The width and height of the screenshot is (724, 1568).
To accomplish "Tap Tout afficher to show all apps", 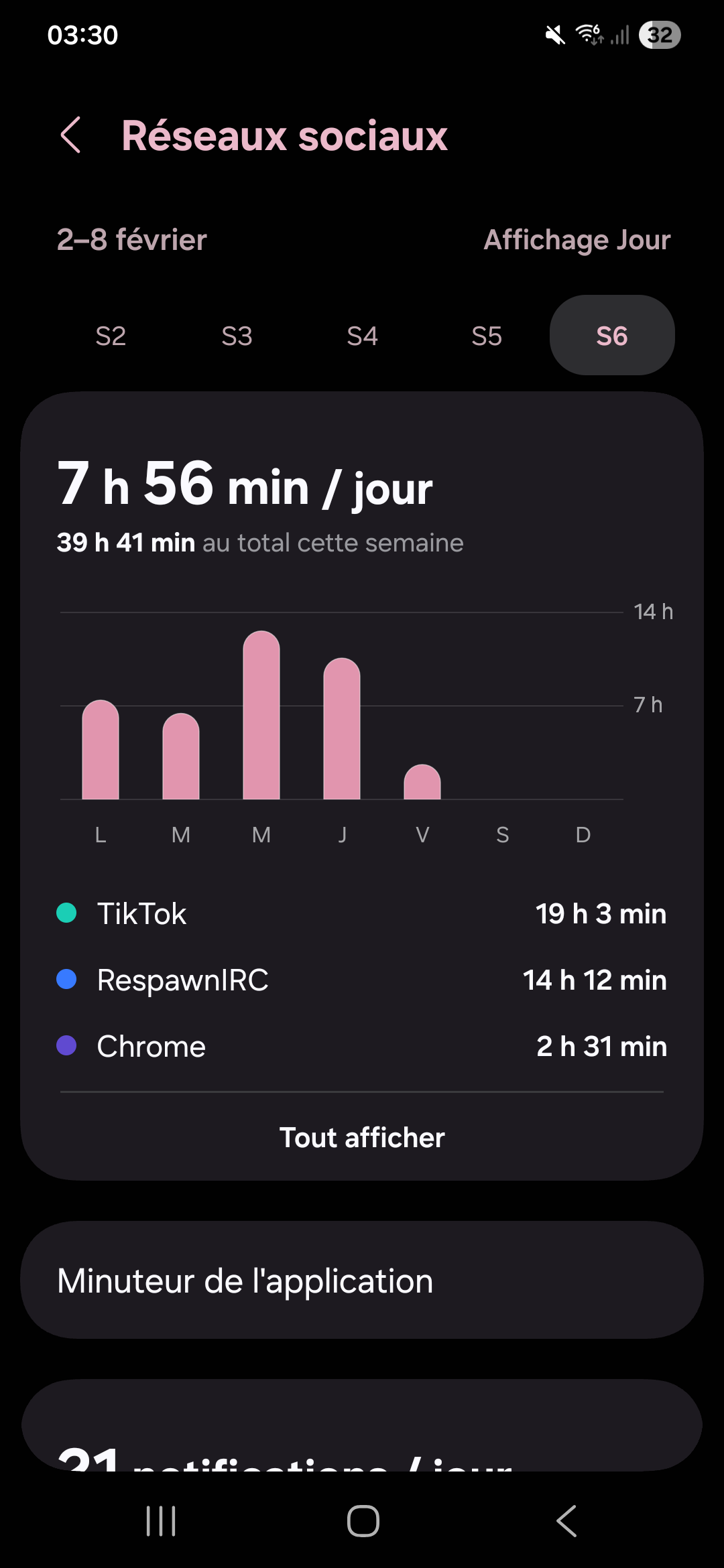I will point(362,1138).
